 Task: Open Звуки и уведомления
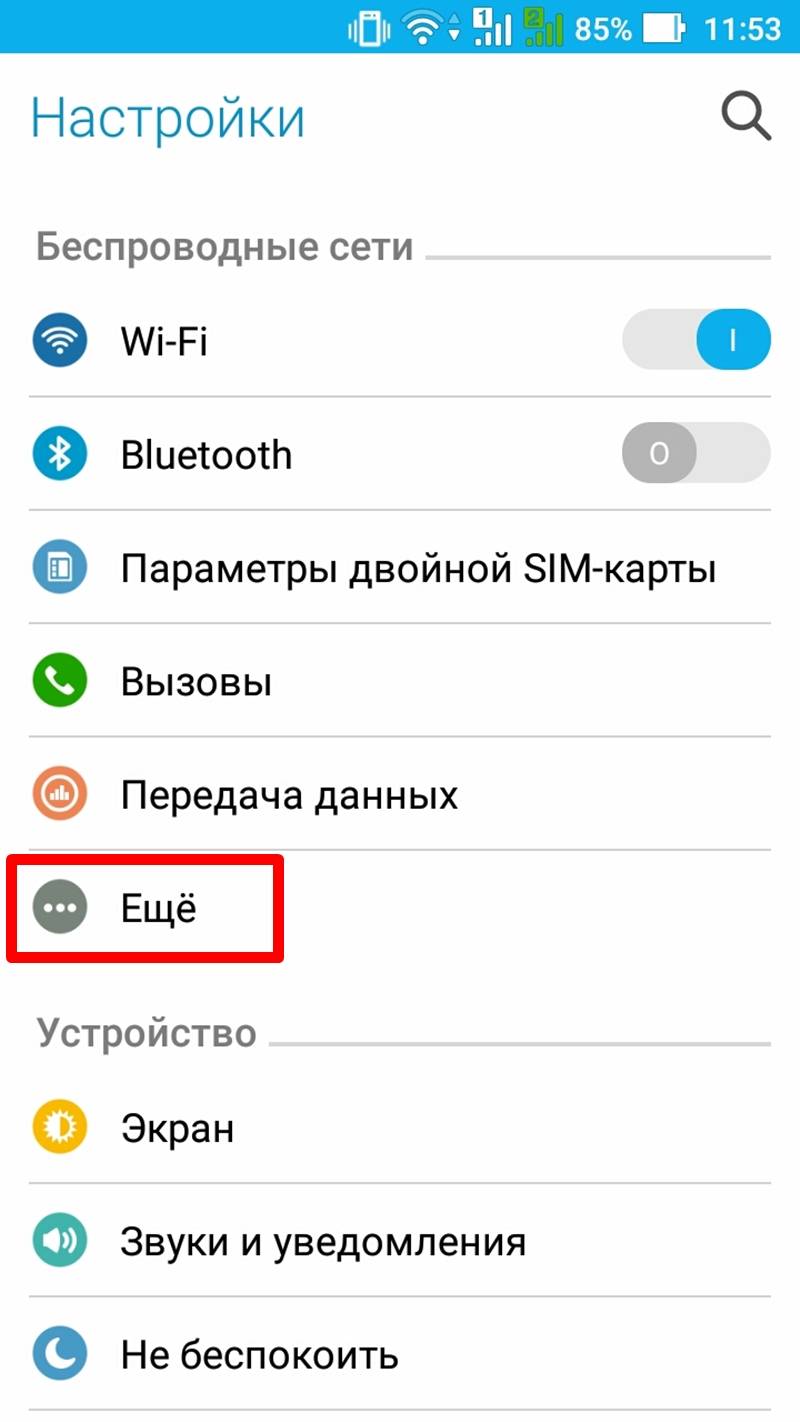400,1241
